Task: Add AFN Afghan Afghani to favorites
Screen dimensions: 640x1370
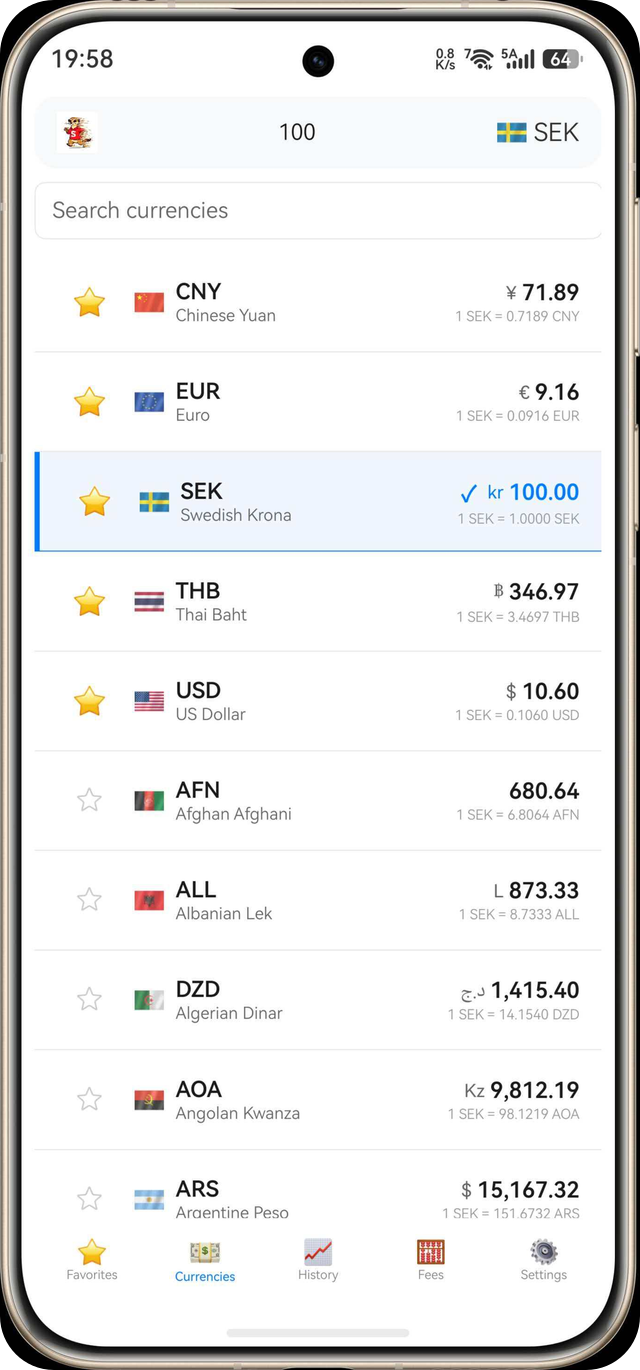Action: [x=89, y=800]
